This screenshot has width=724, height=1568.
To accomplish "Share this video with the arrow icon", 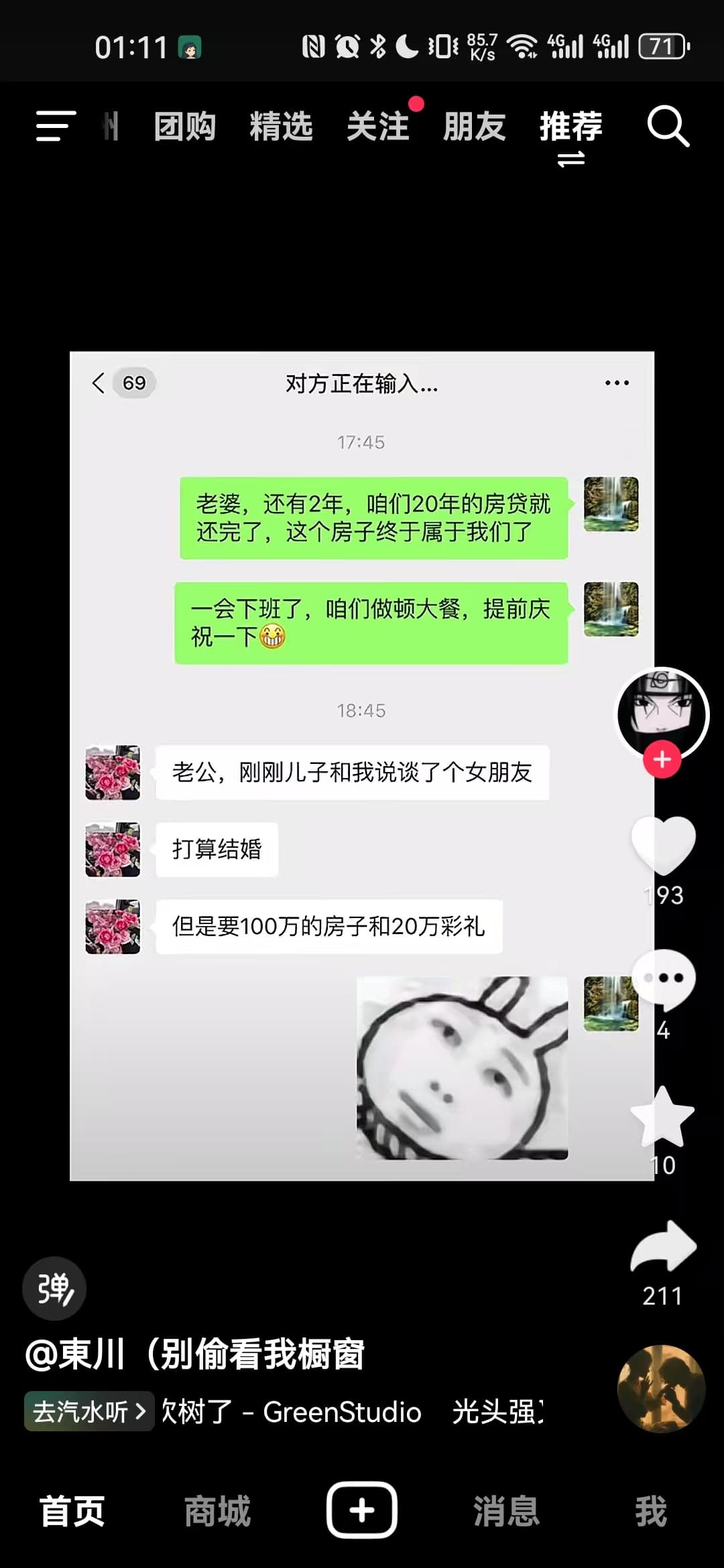I will coord(664,1247).
